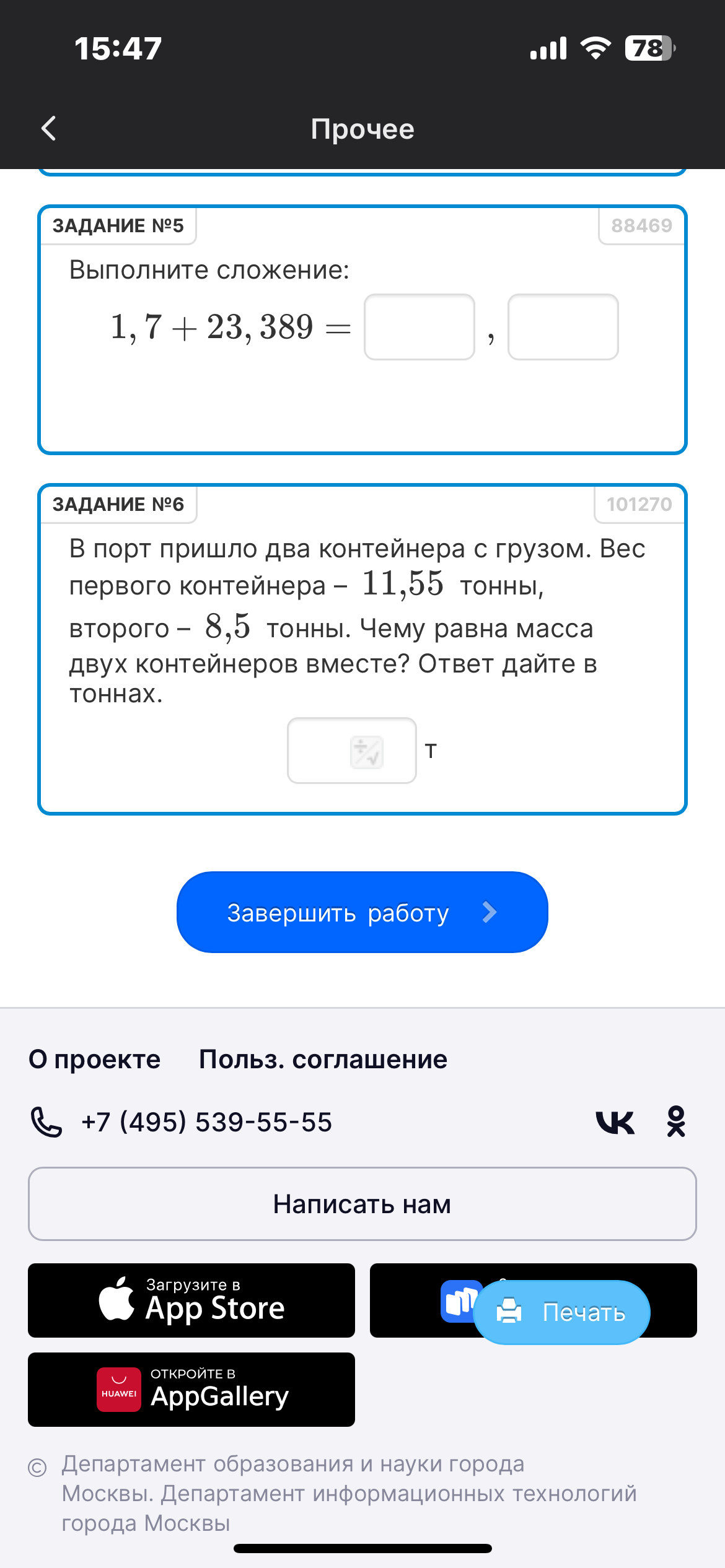This screenshot has height=1568, width=725.
Task: Open О проекте link
Action: [95, 1060]
